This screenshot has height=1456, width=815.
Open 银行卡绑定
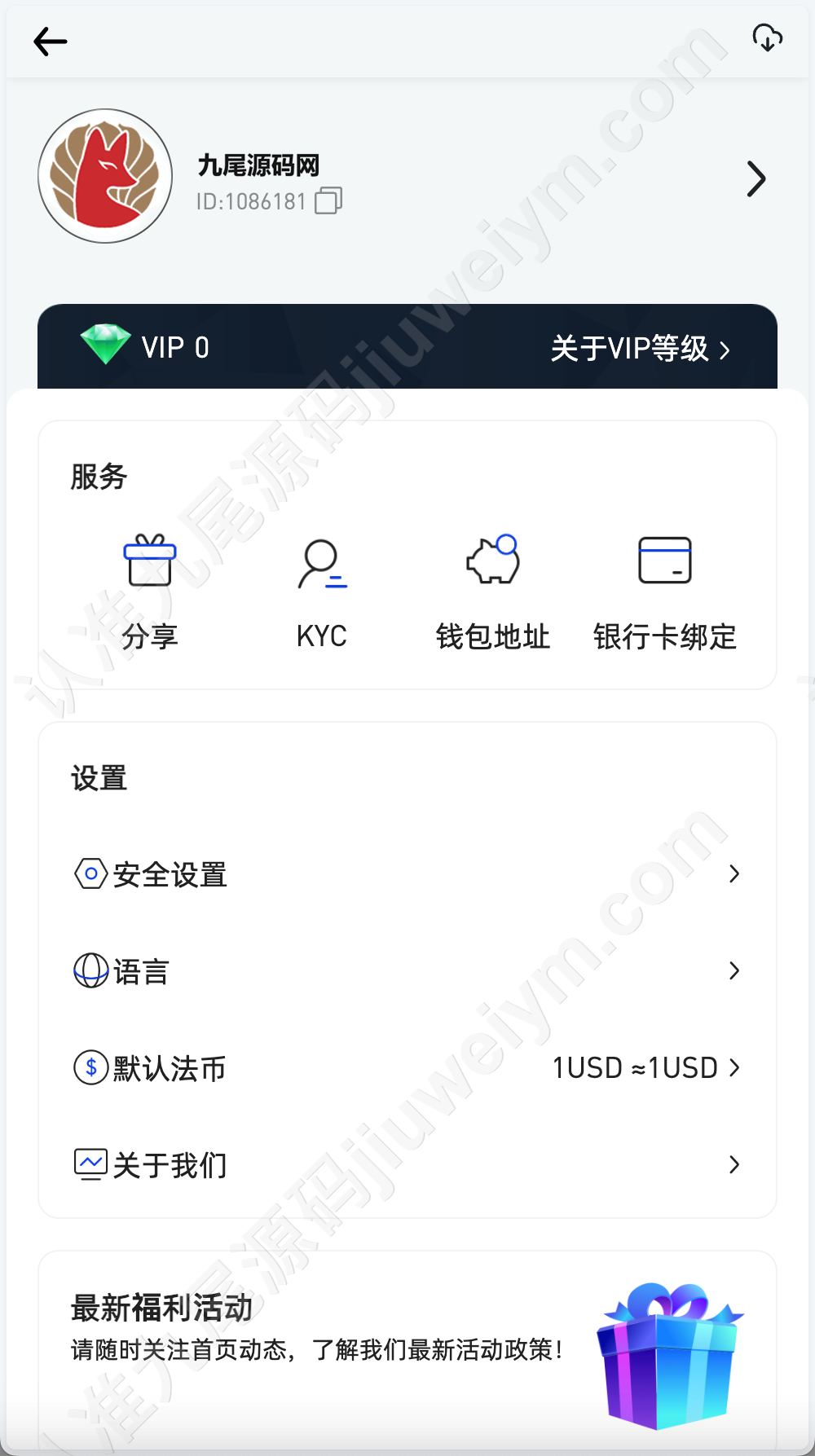(665, 592)
